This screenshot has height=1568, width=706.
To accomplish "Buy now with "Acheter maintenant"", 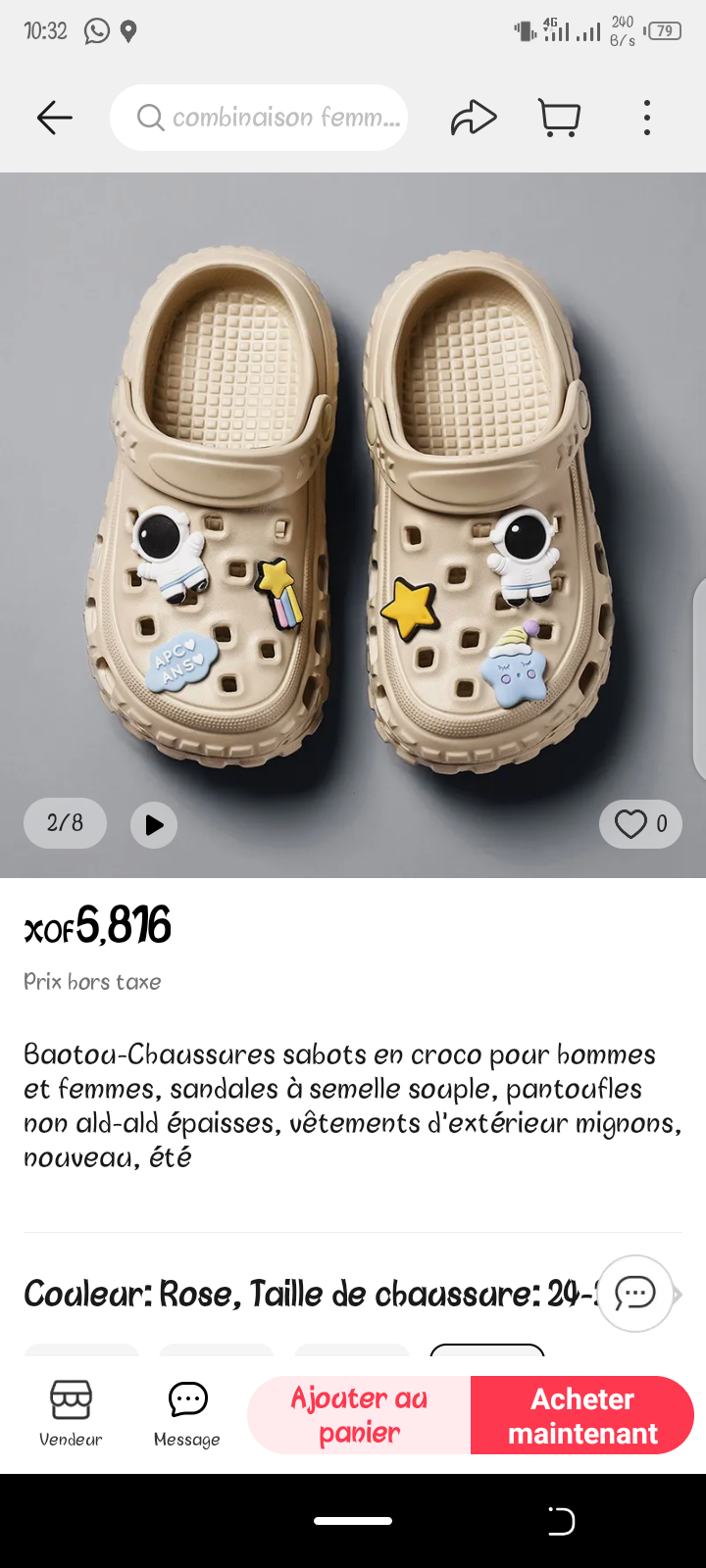I will [x=582, y=1415].
